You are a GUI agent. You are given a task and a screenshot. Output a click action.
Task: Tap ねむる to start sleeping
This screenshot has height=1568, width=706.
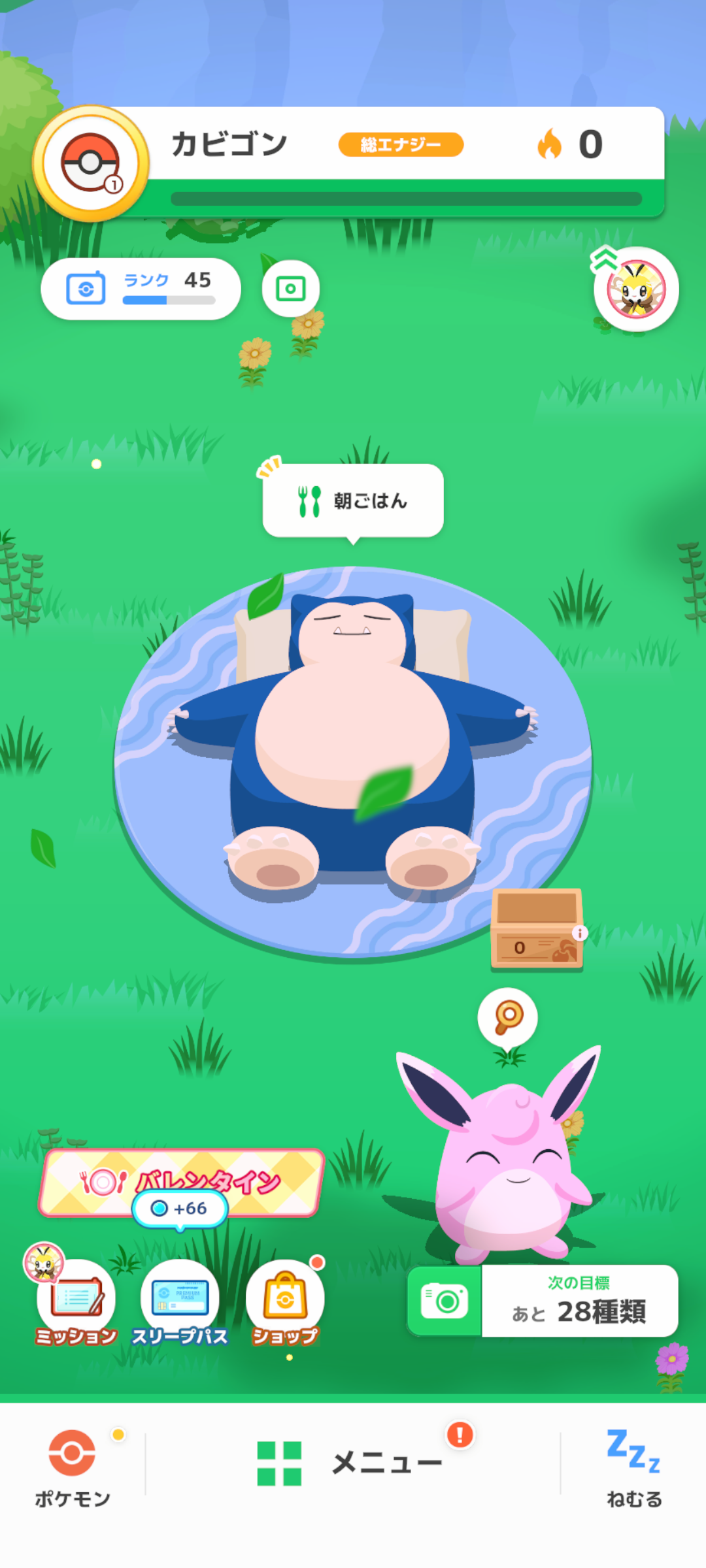coord(633,1467)
